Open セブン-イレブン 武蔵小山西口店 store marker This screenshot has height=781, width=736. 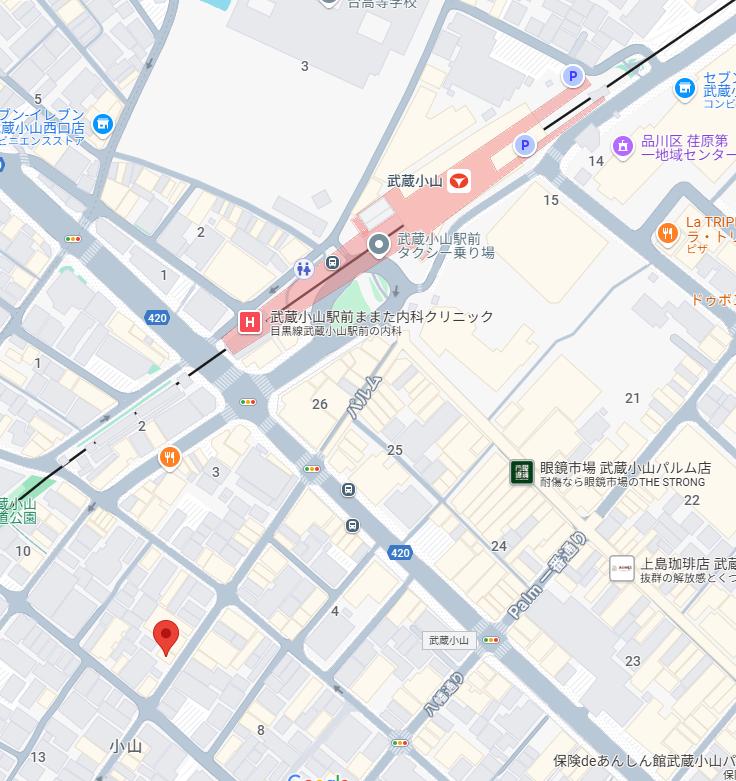102,124
